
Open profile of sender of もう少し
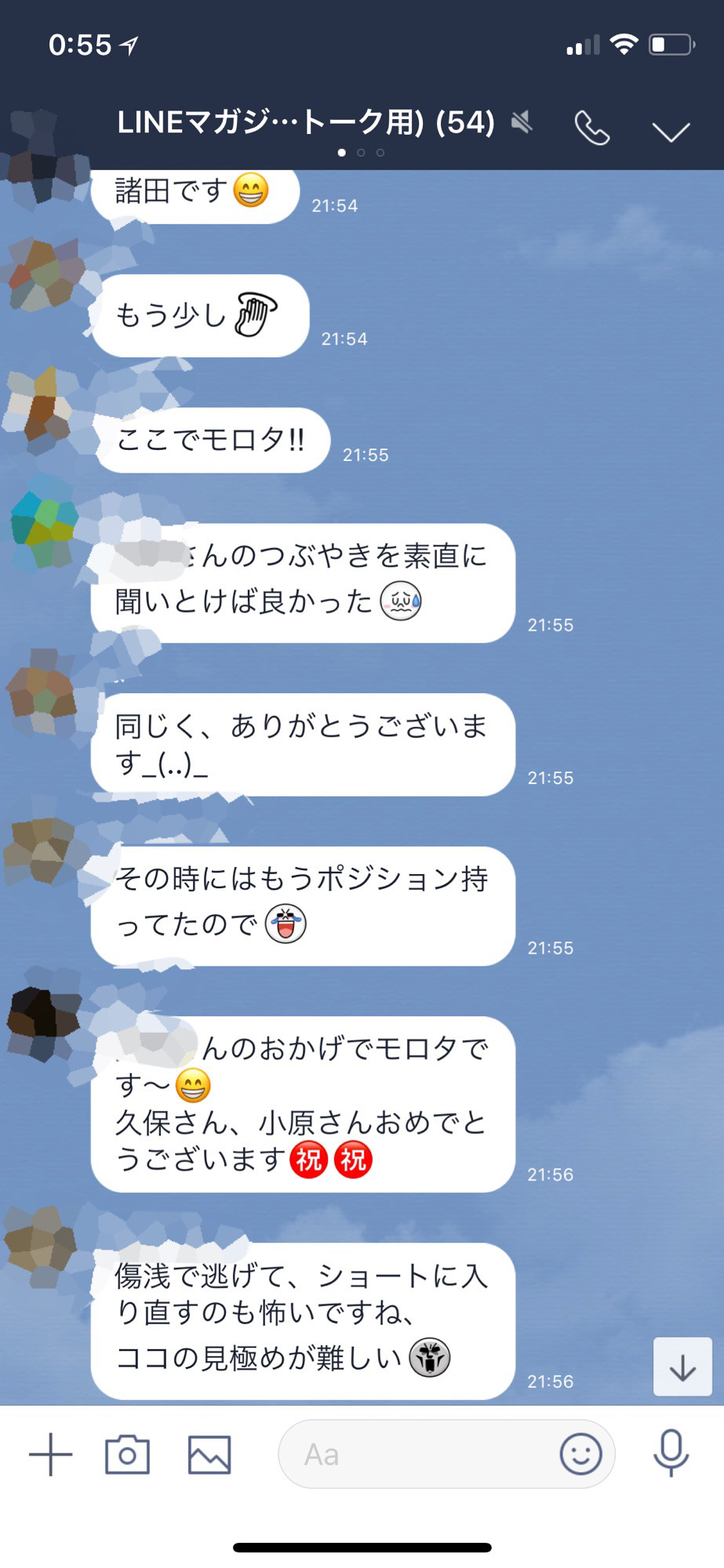pyautogui.click(x=43, y=274)
